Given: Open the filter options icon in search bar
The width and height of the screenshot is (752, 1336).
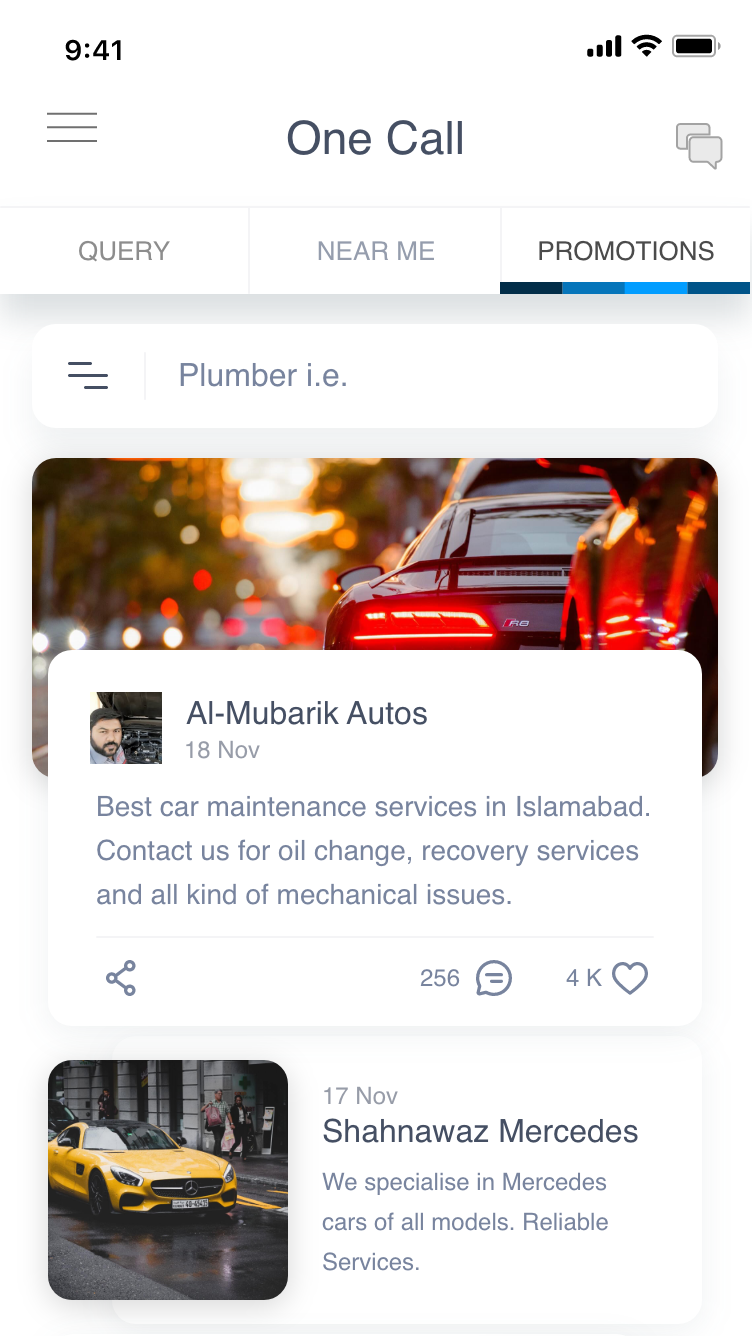Looking at the screenshot, I should point(88,375).
